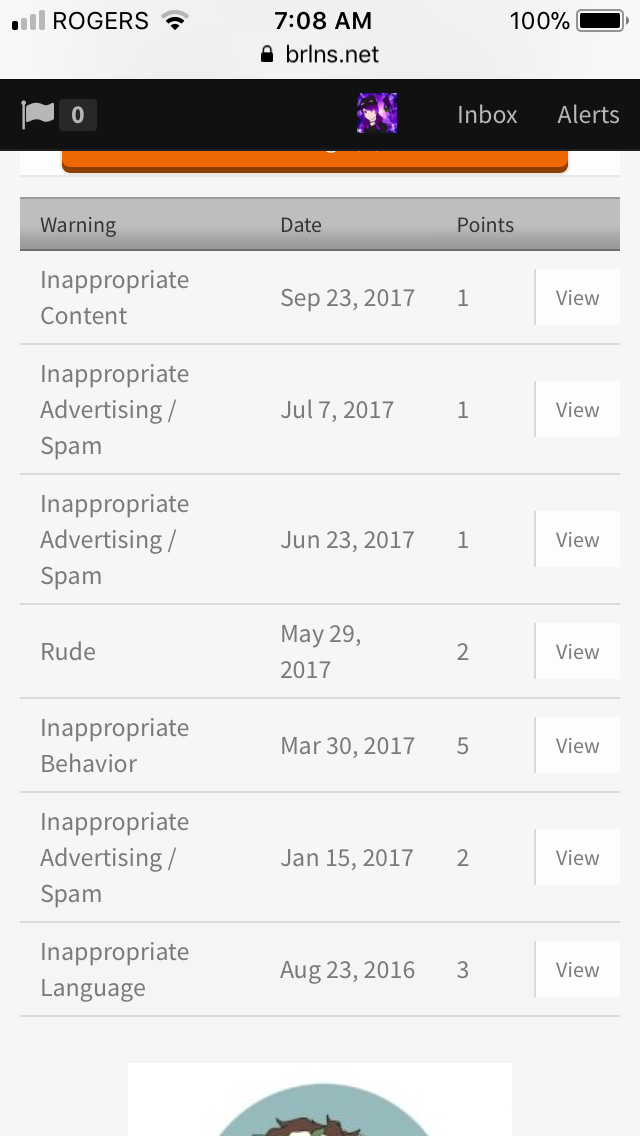
Task: View the Rude warning details
Action: [577, 651]
